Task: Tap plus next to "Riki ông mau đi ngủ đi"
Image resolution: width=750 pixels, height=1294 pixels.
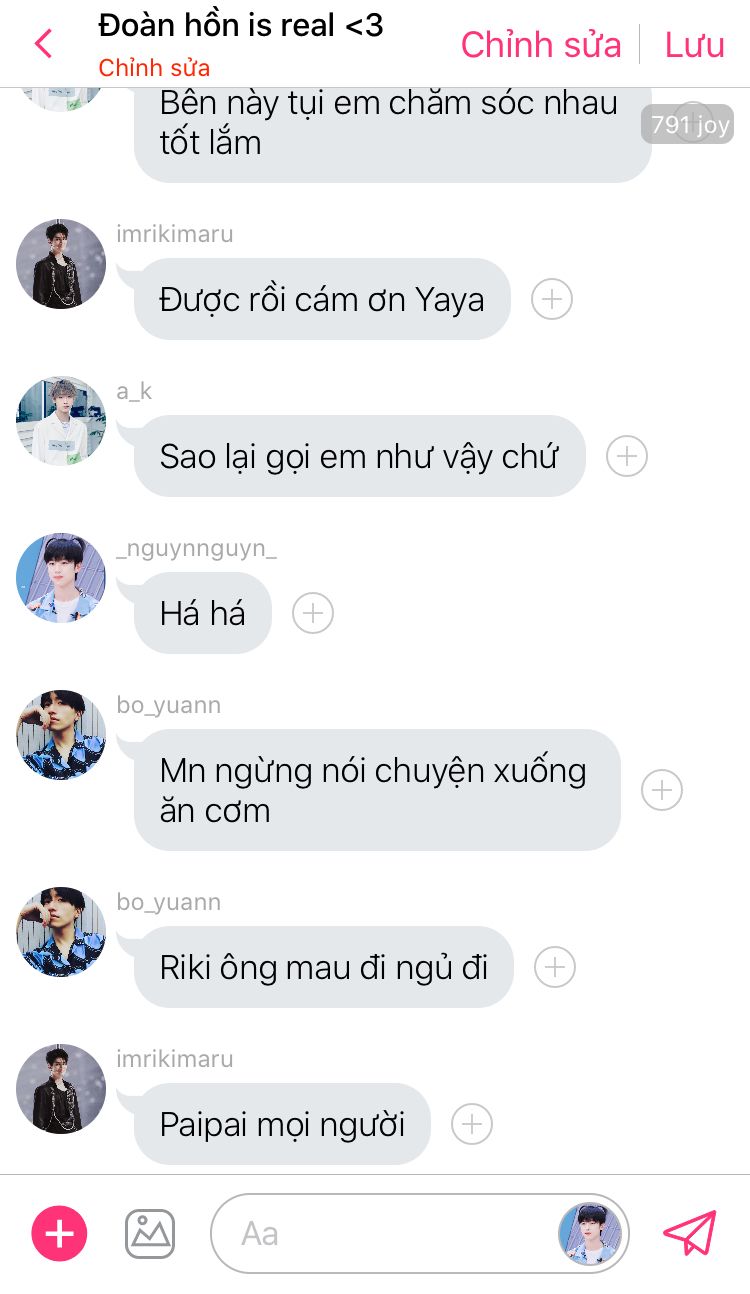Action: pyautogui.click(x=555, y=967)
